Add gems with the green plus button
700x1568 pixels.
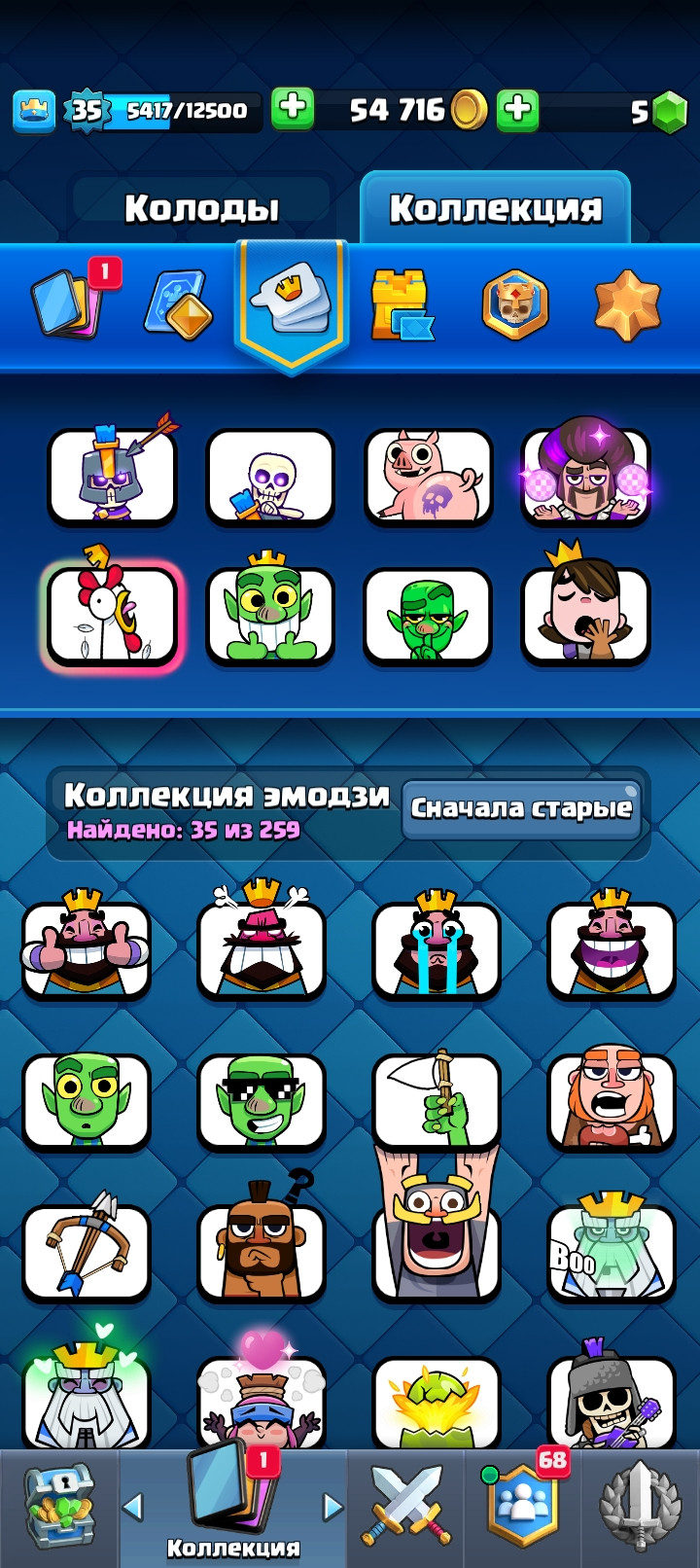click(x=518, y=109)
